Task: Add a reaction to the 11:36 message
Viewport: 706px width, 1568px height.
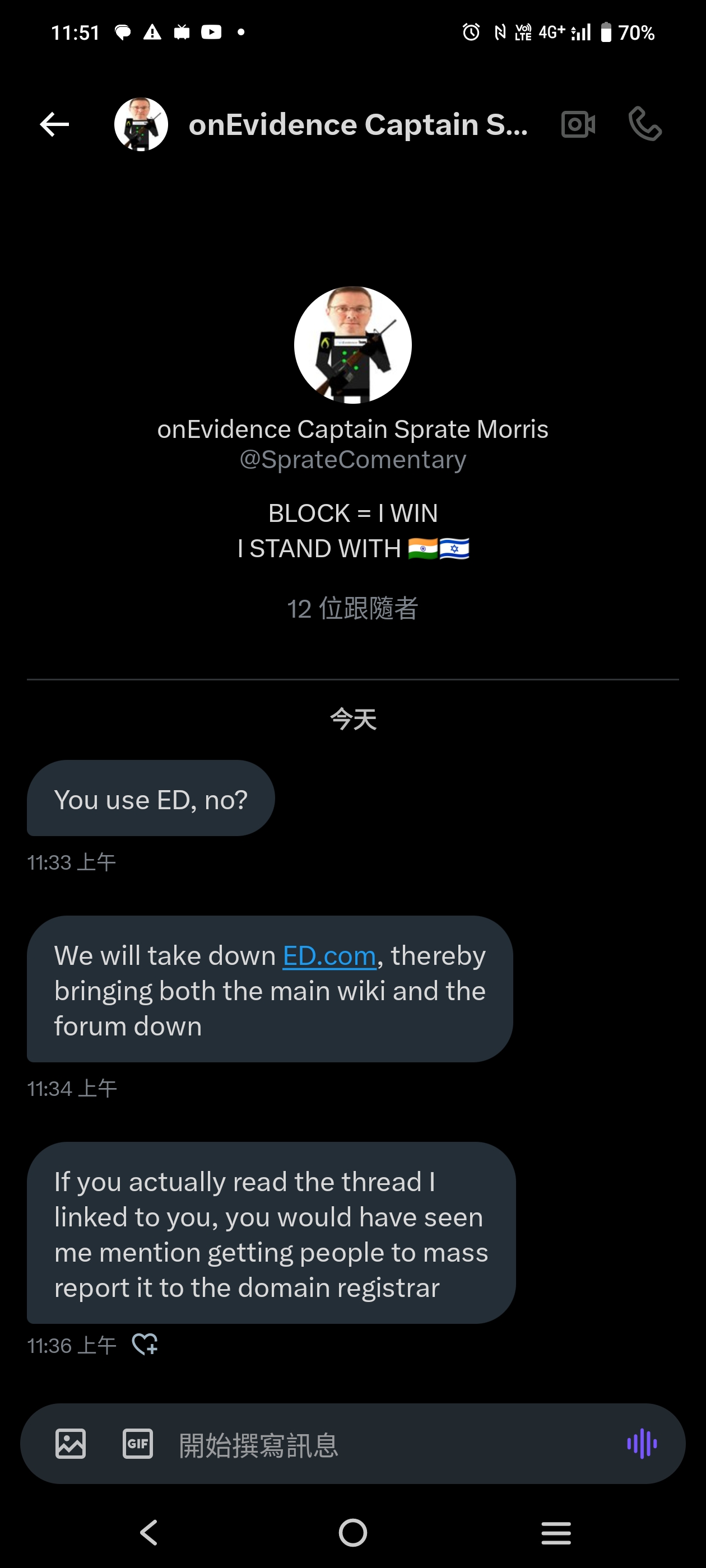Action: coord(145,1345)
